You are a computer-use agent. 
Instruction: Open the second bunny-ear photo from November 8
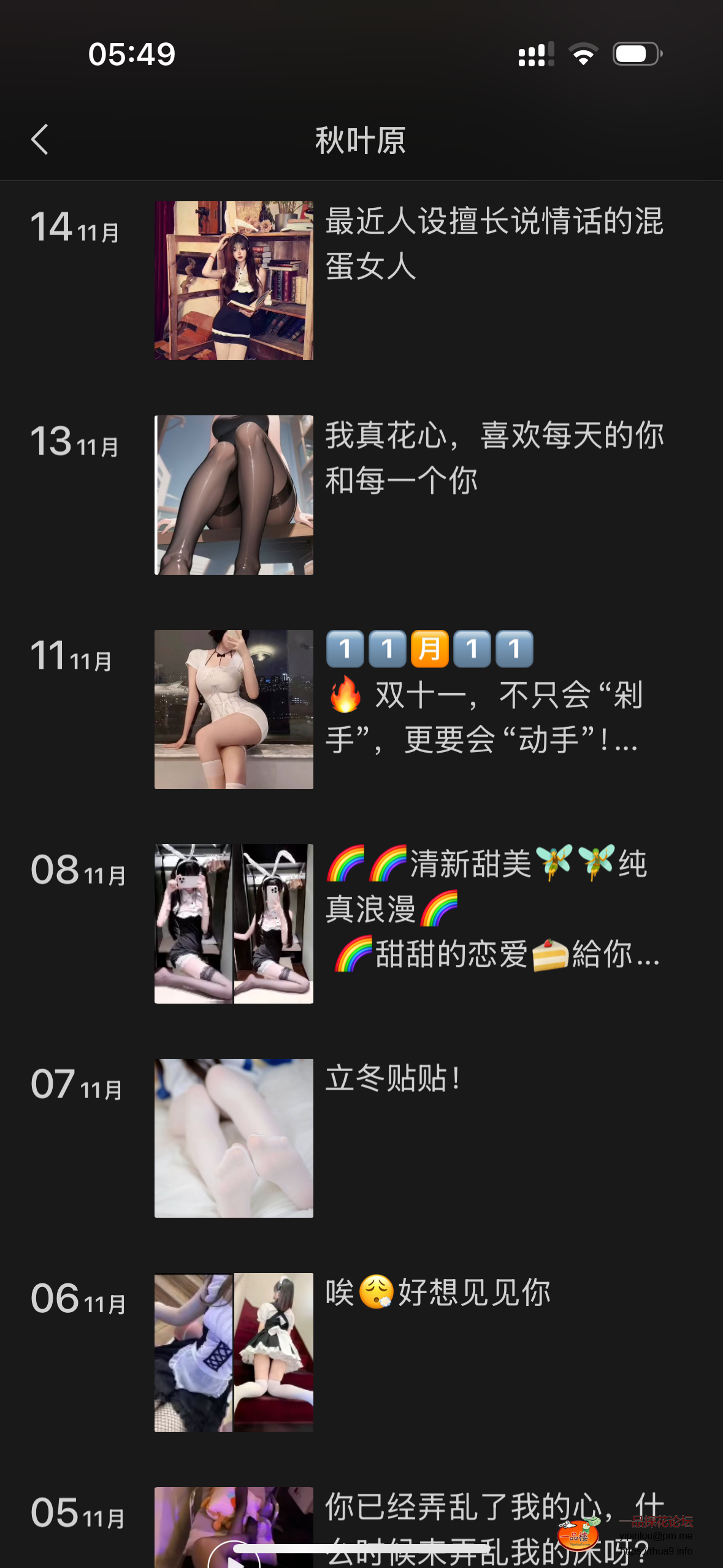(x=274, y=923)
